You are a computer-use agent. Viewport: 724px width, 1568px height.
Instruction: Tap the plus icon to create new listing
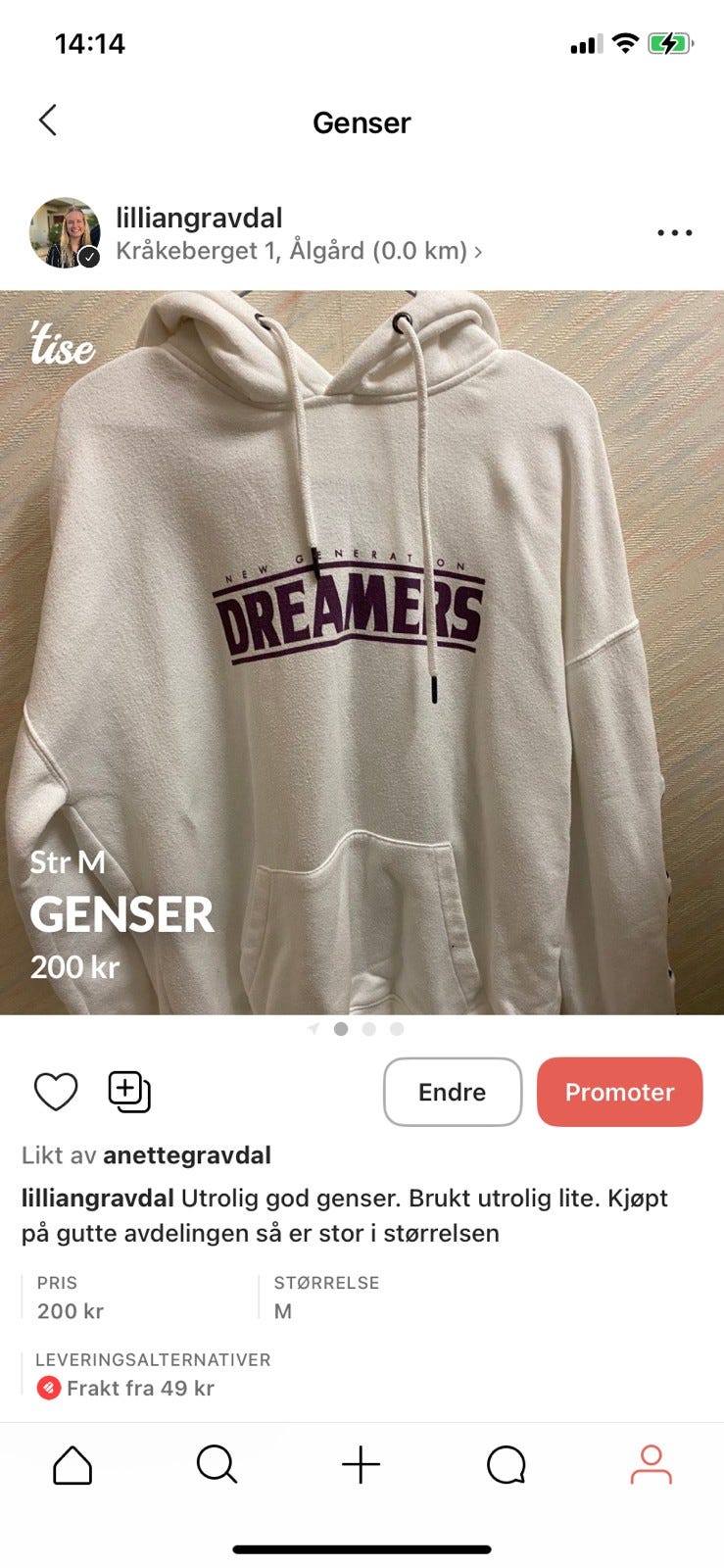pos(362,1466)
